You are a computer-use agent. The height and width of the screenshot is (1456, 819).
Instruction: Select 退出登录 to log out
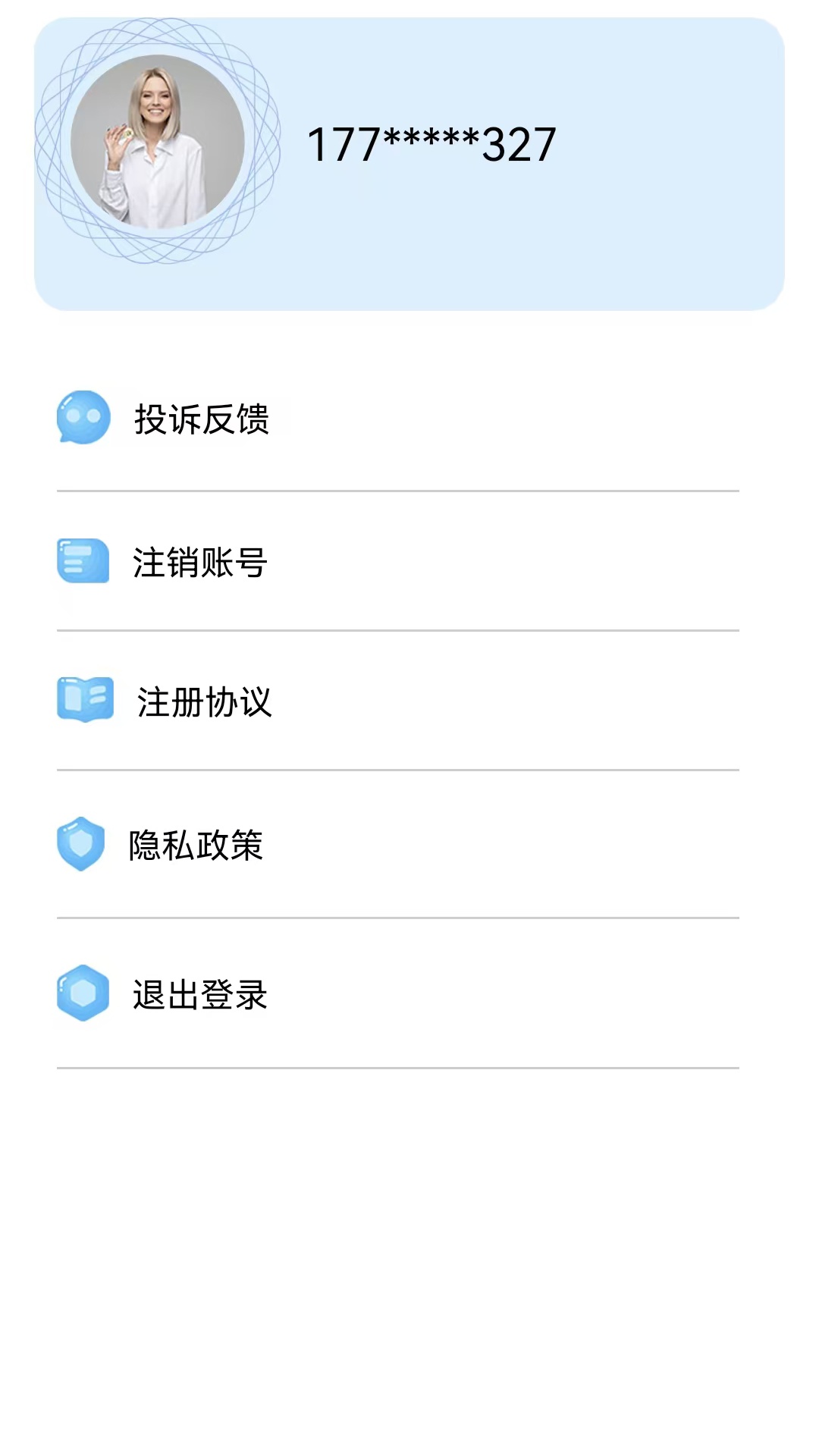tap(397, 993)
